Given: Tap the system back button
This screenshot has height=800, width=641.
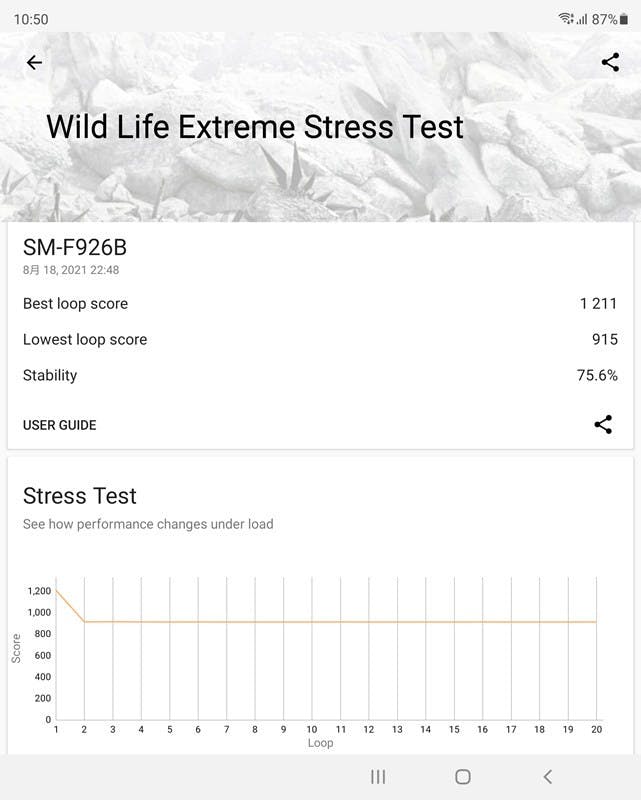Looking at the screenshot, I should [x=547, y=777].
